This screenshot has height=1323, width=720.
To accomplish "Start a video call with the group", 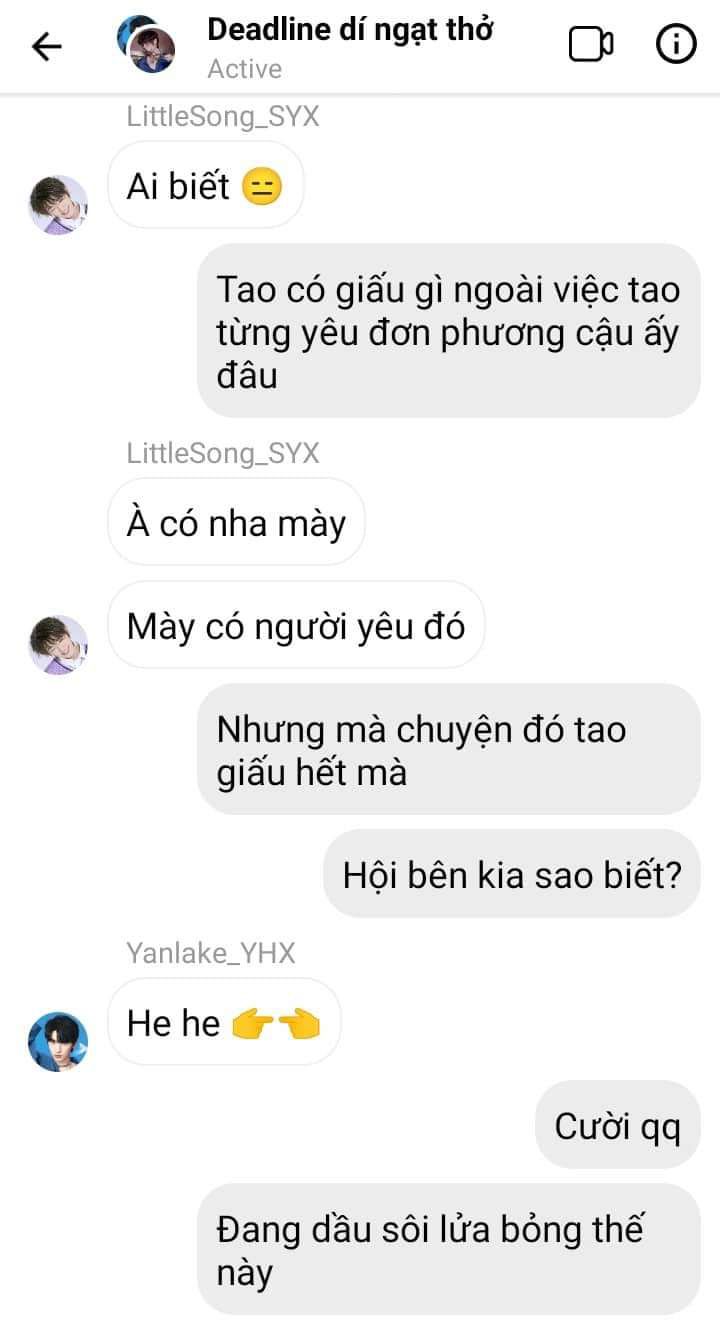I will [x=590, y=45].
